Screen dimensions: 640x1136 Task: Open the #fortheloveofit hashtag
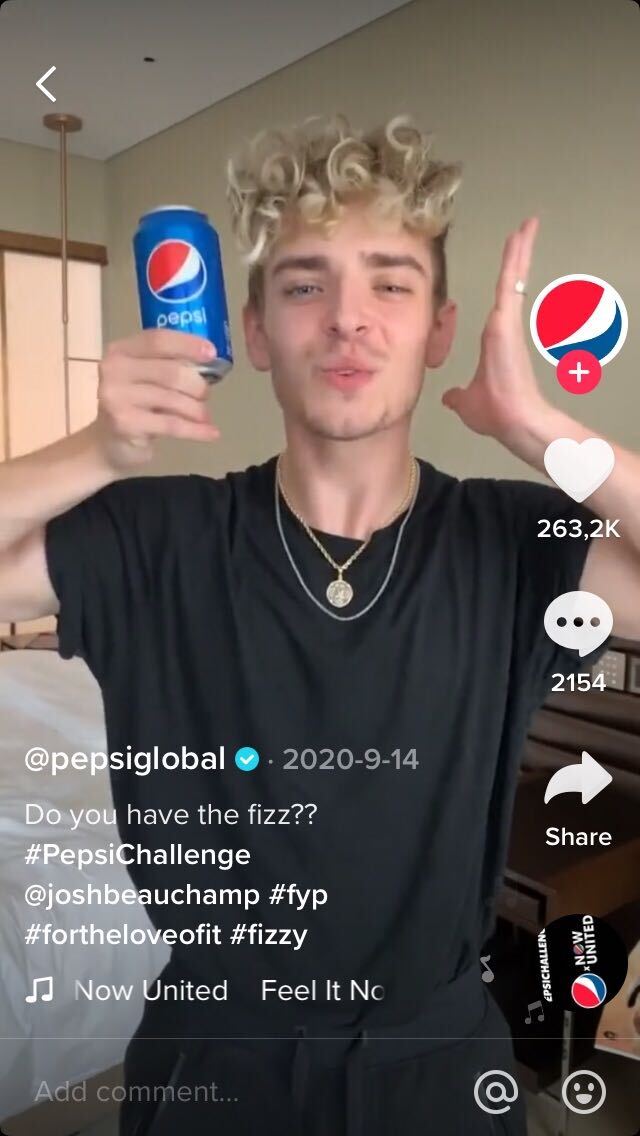(122, 935)
